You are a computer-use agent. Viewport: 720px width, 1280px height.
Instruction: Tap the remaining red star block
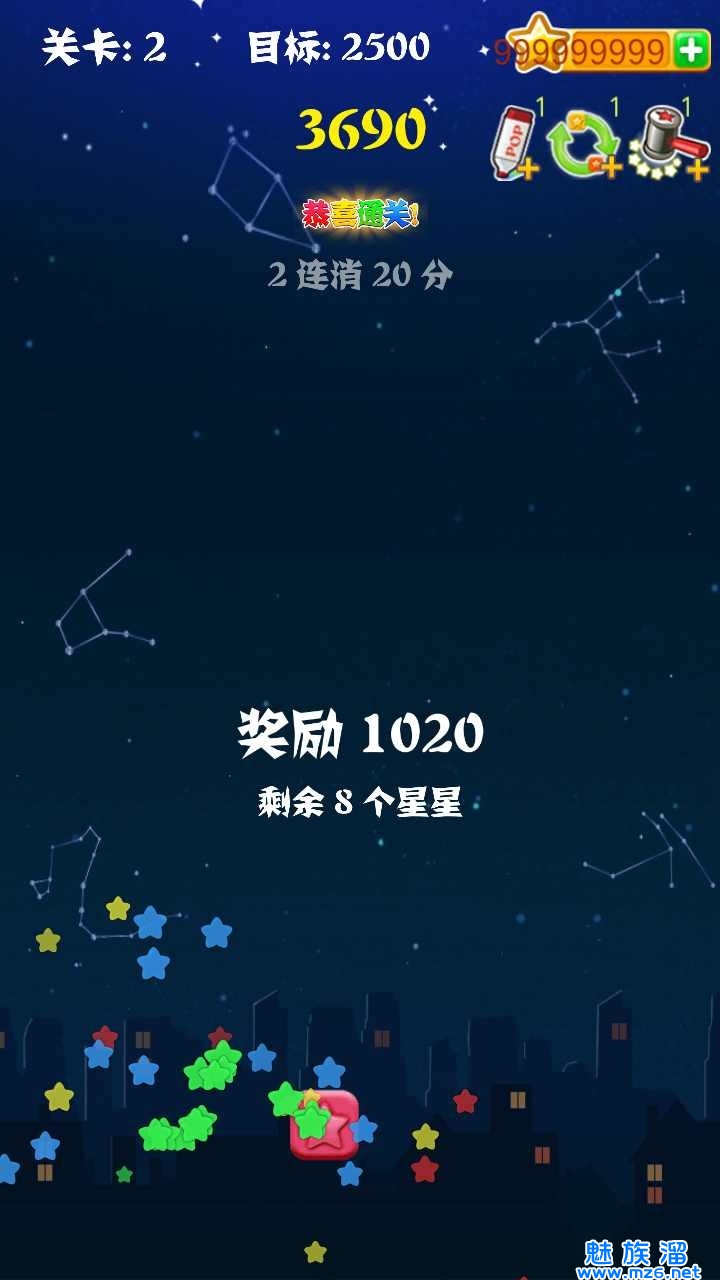324,1126
